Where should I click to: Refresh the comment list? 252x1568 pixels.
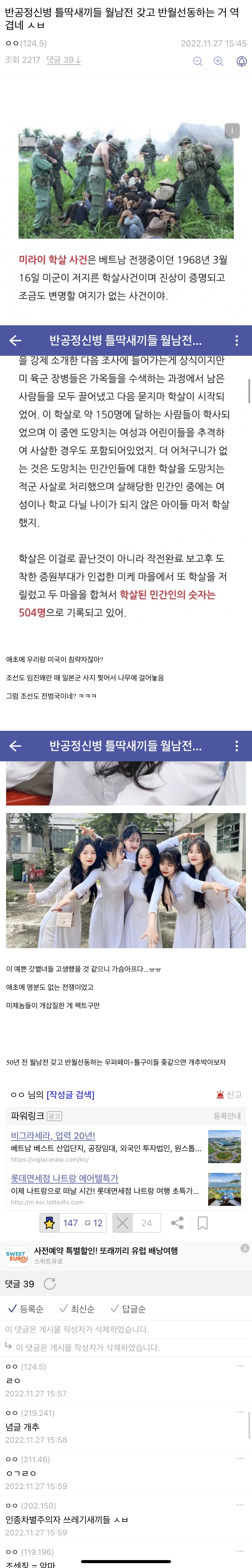coord(50,1283)
